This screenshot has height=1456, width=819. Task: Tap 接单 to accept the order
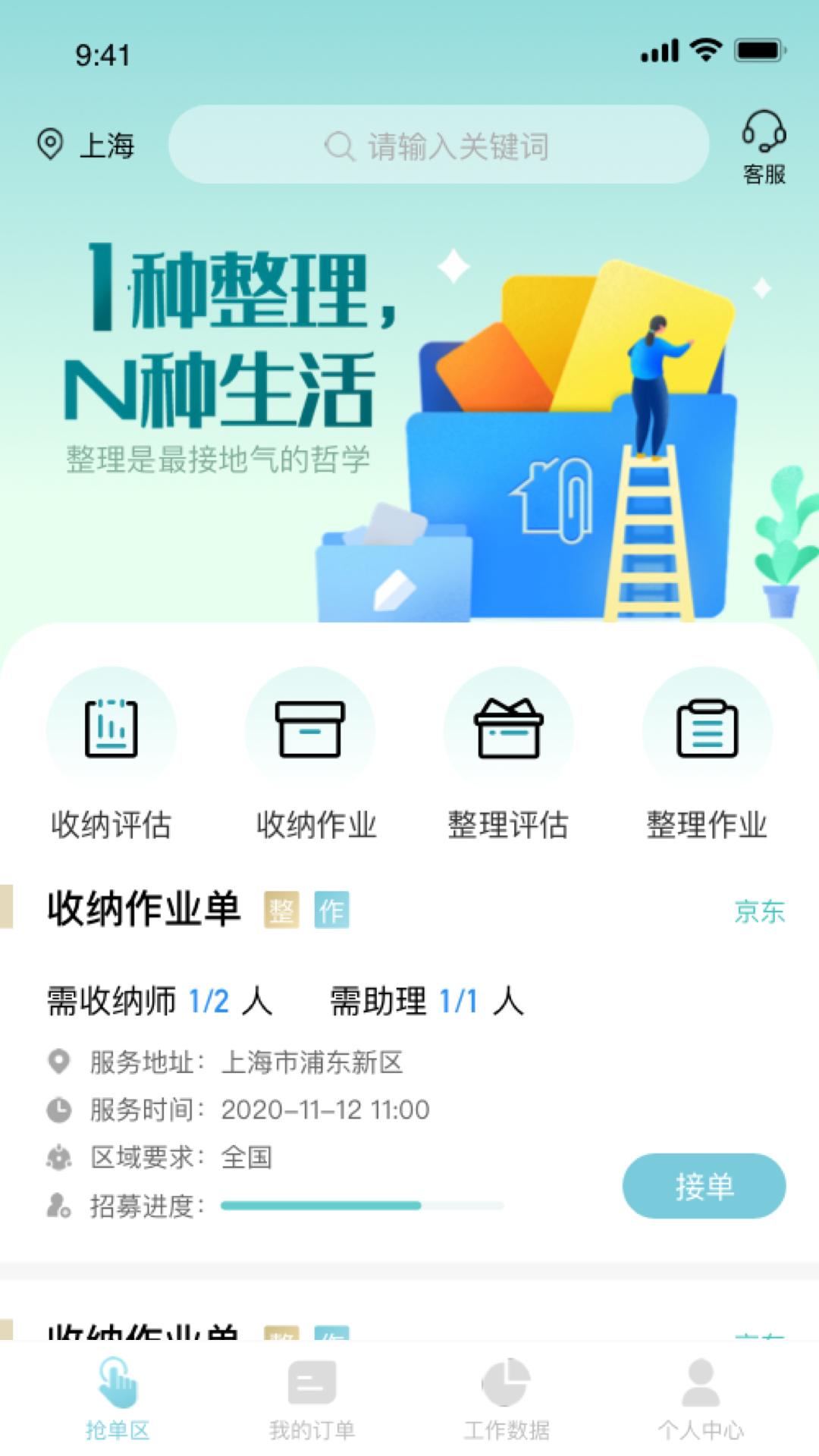click(x=703, y=1186)
